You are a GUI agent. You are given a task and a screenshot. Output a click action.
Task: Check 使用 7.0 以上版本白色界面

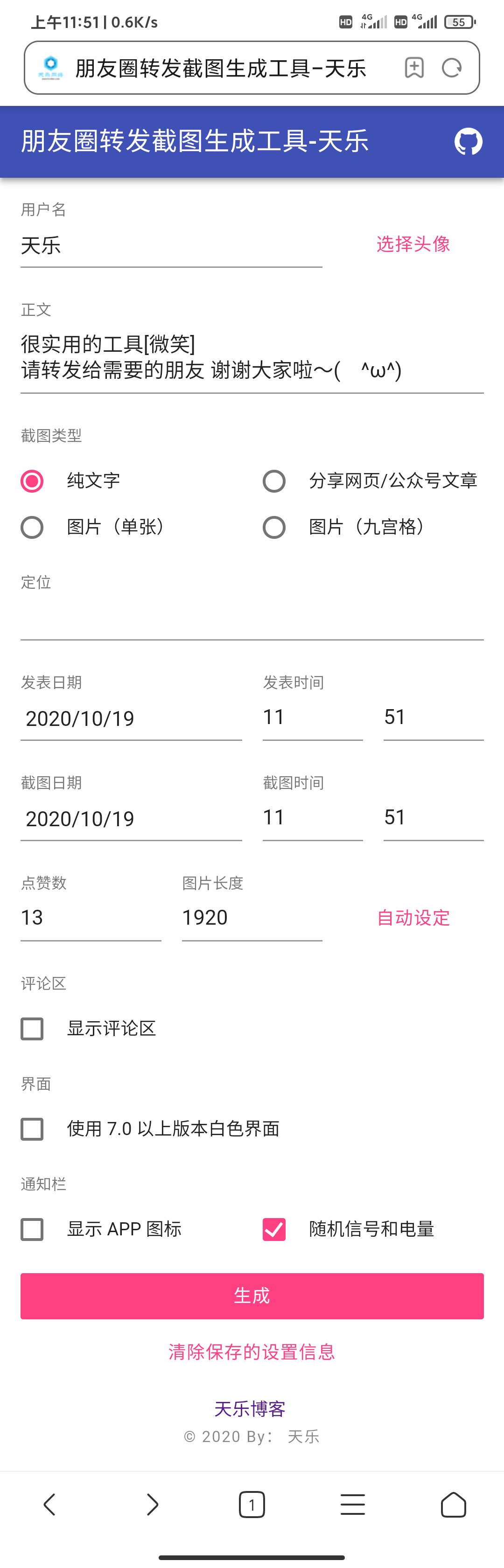click(32, 1129)
